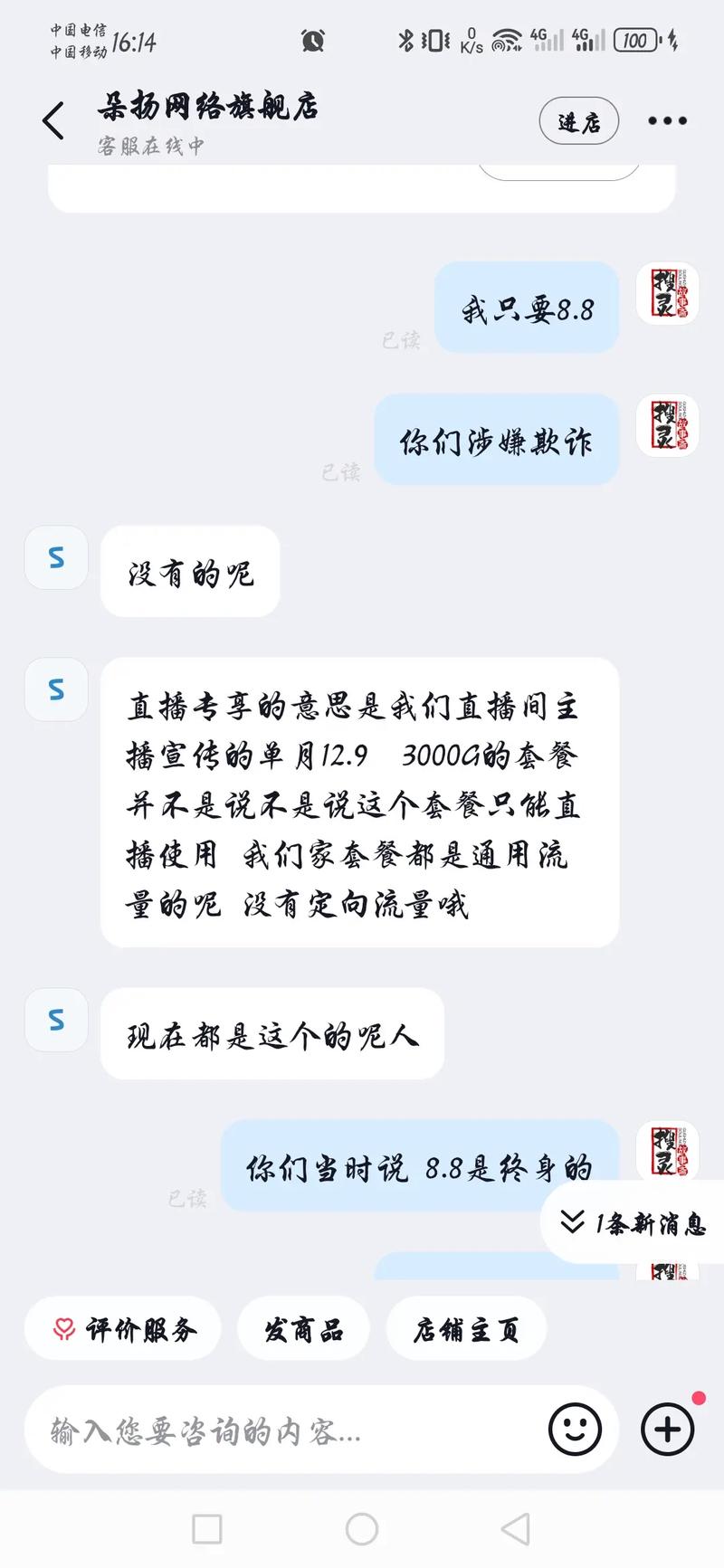
Task: Jump to the 1条新消息 new message
Action: [x=633, y=1223]
